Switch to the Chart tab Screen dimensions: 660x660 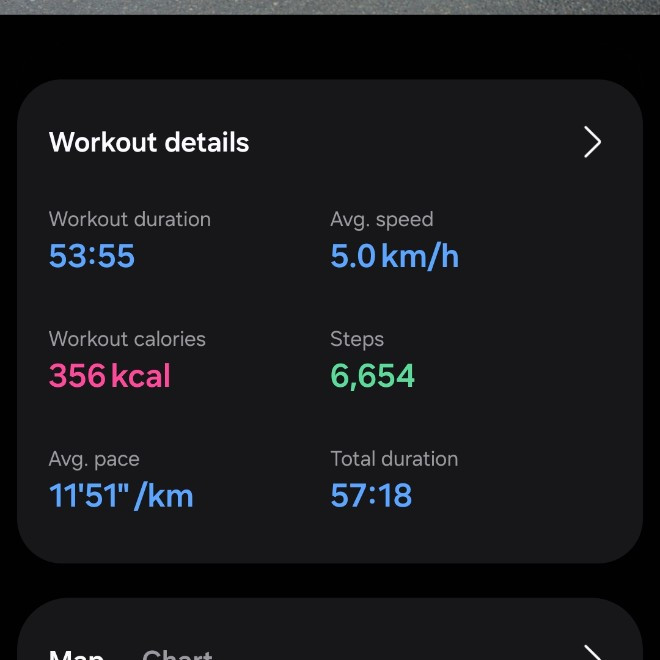pyautogui.click(x=177, y=654)
